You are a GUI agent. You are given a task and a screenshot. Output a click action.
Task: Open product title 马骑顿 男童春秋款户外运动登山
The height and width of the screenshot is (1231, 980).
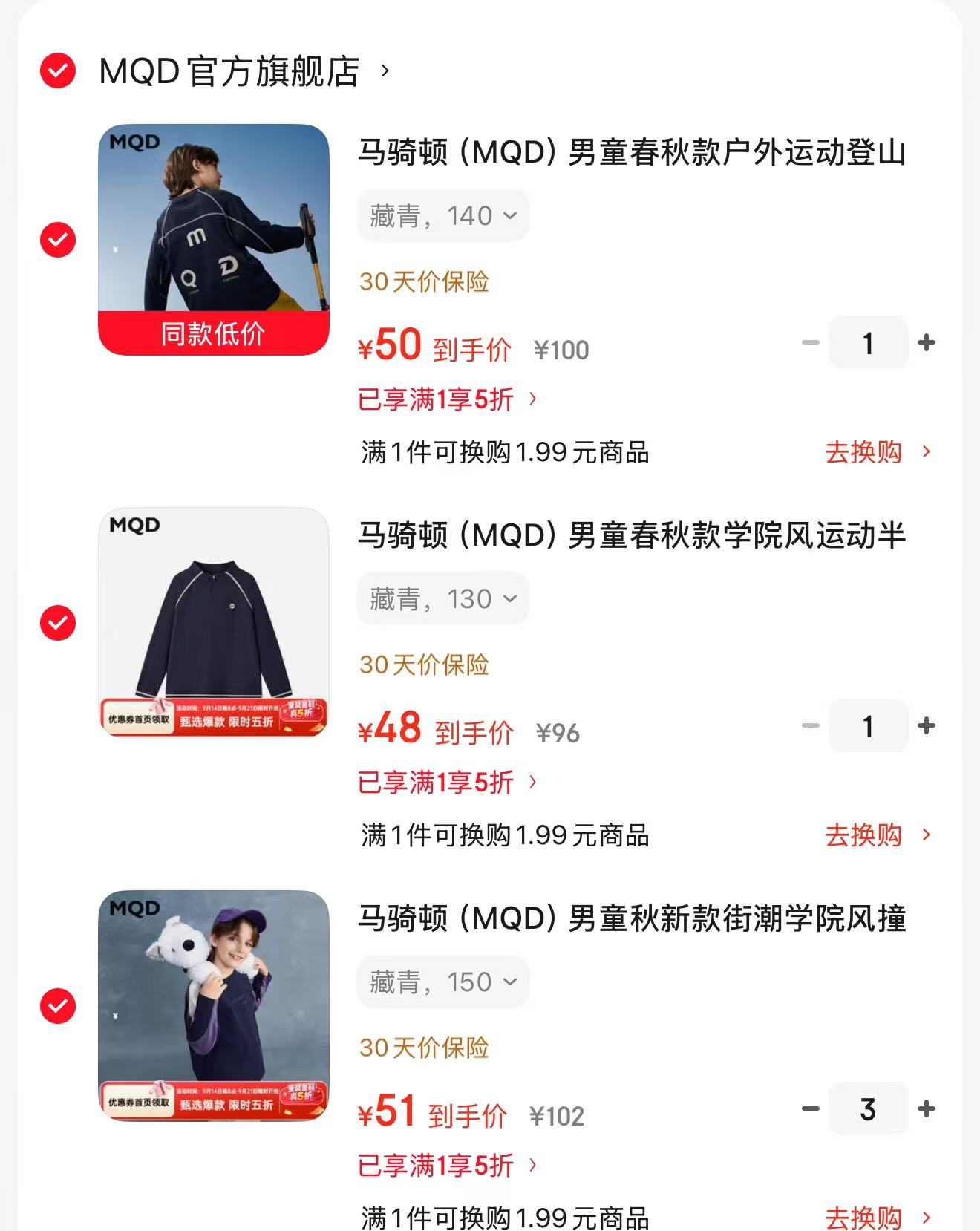pyautogui.click(x=632, y=153)
